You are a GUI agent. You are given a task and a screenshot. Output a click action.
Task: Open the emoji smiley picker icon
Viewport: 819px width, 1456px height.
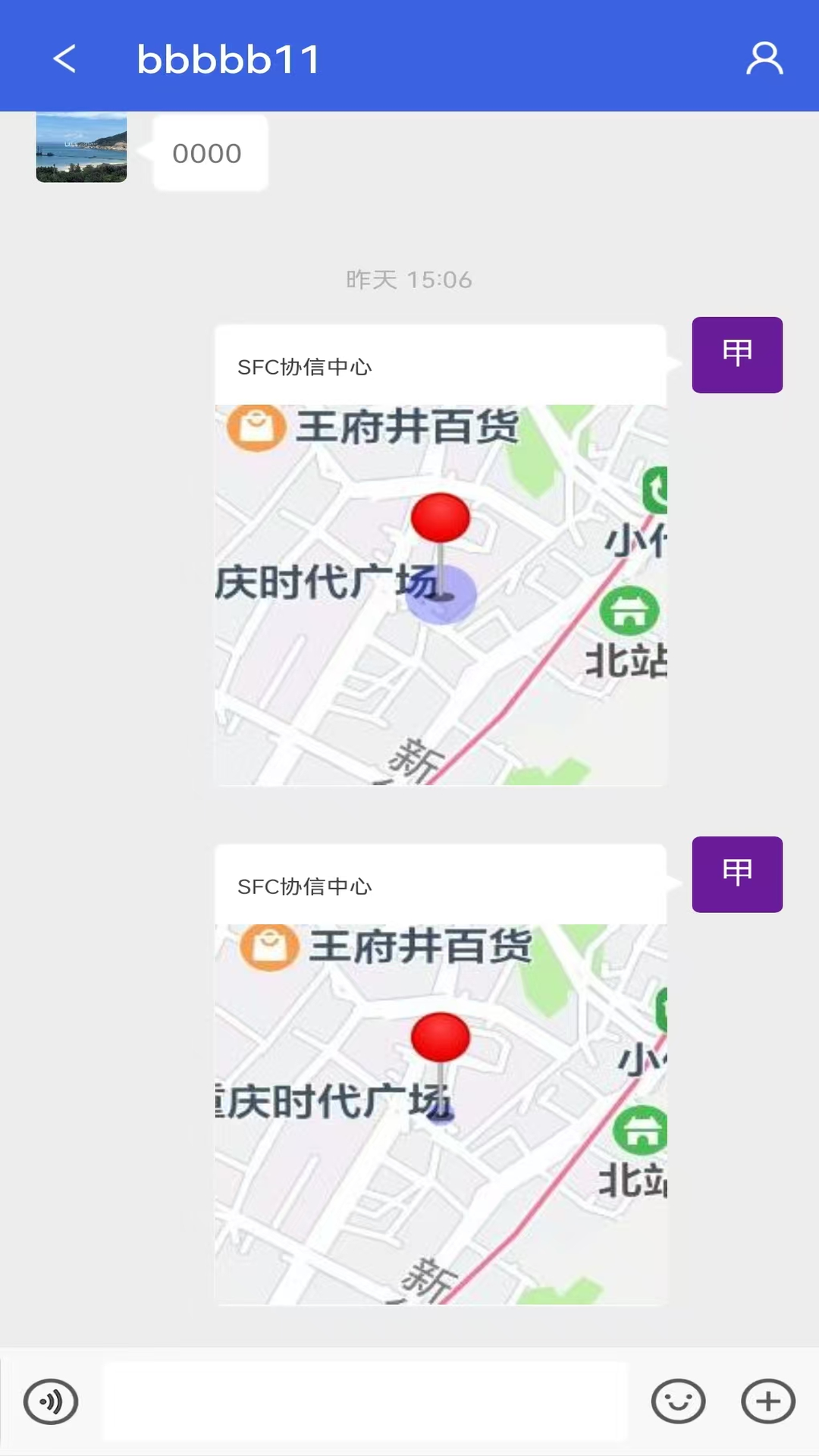point(677,1401)
